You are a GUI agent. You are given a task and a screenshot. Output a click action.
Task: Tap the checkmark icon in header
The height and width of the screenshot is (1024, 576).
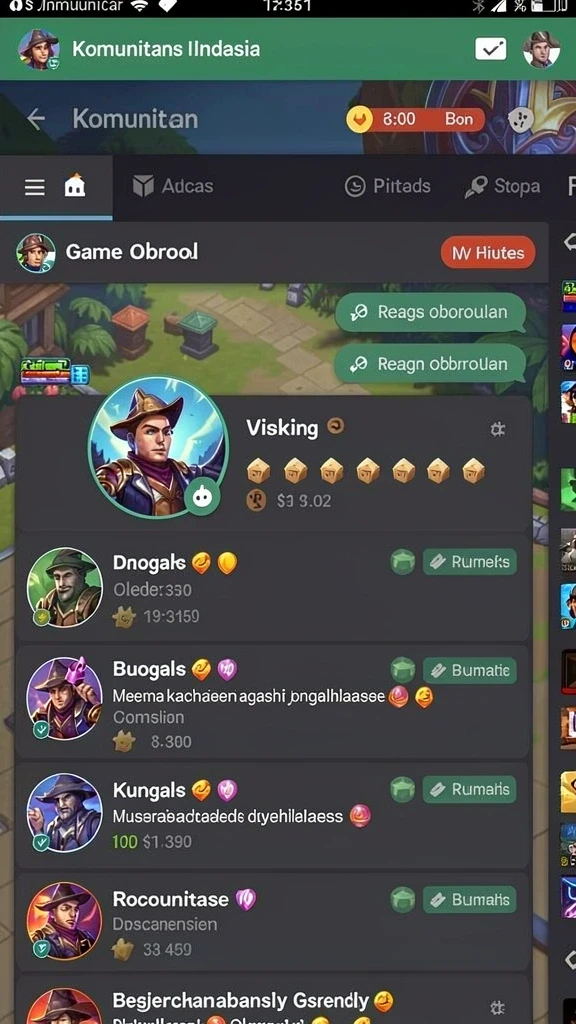pyautogui.click(x=490, y=49)
